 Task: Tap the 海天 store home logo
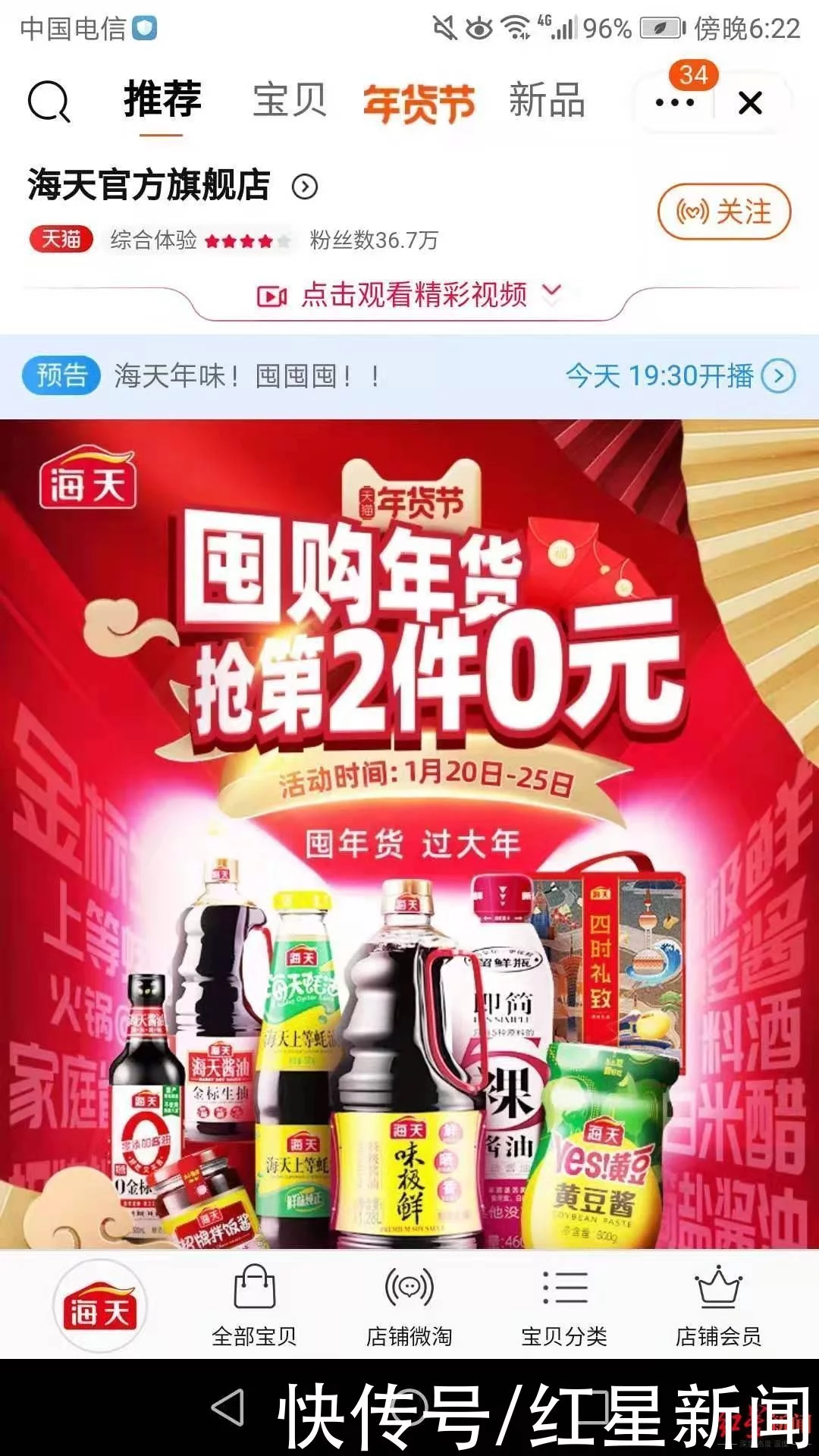[100, 1306]
